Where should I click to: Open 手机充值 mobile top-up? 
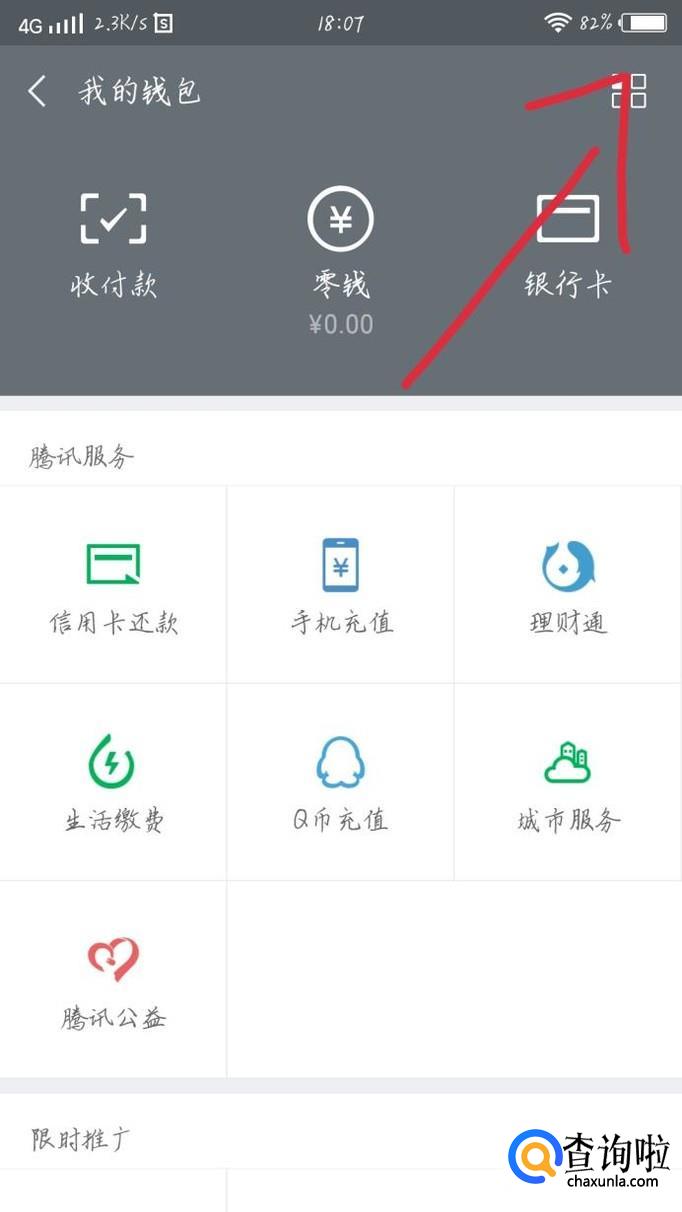pyautogui.click(x=341, y=585)
